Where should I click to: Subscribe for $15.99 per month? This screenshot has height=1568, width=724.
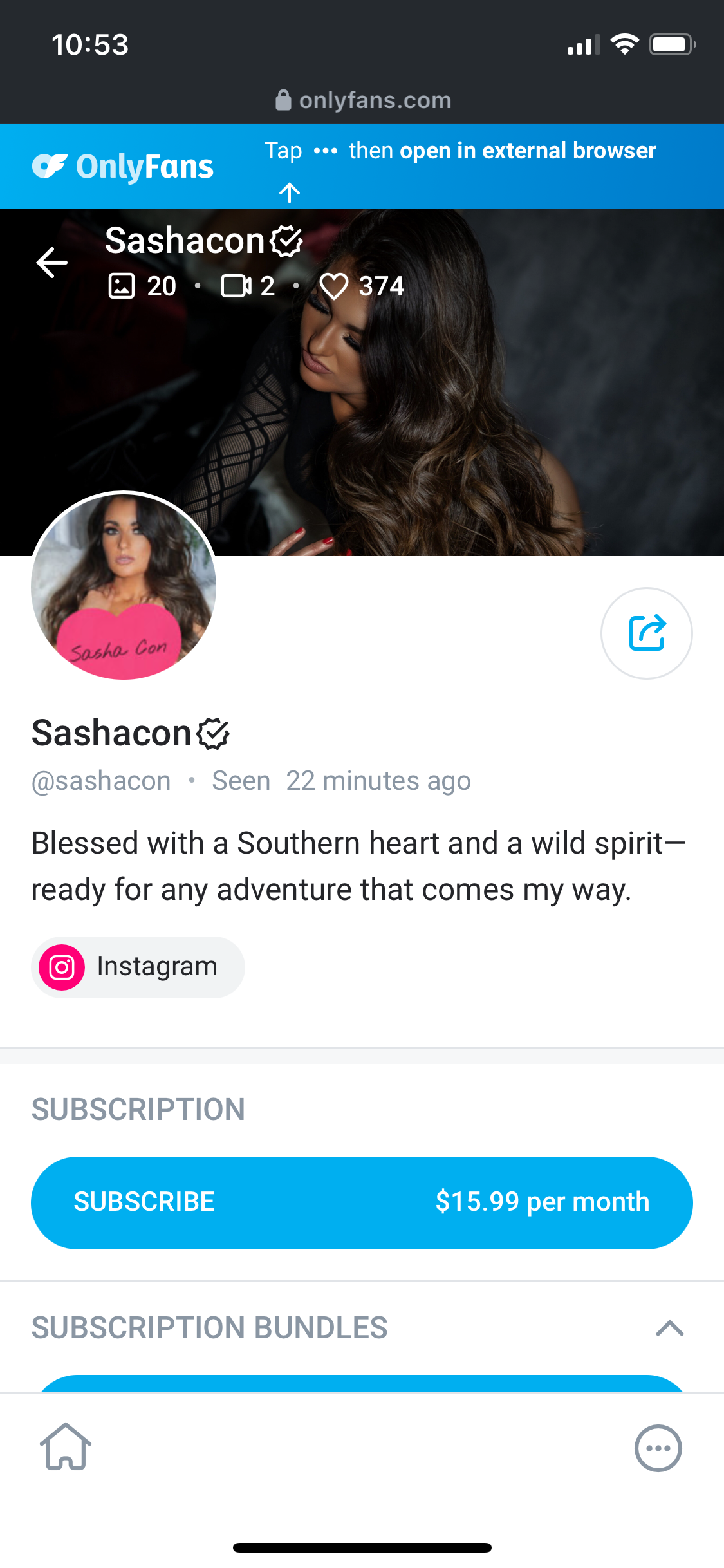click(x=362, y=1202)
